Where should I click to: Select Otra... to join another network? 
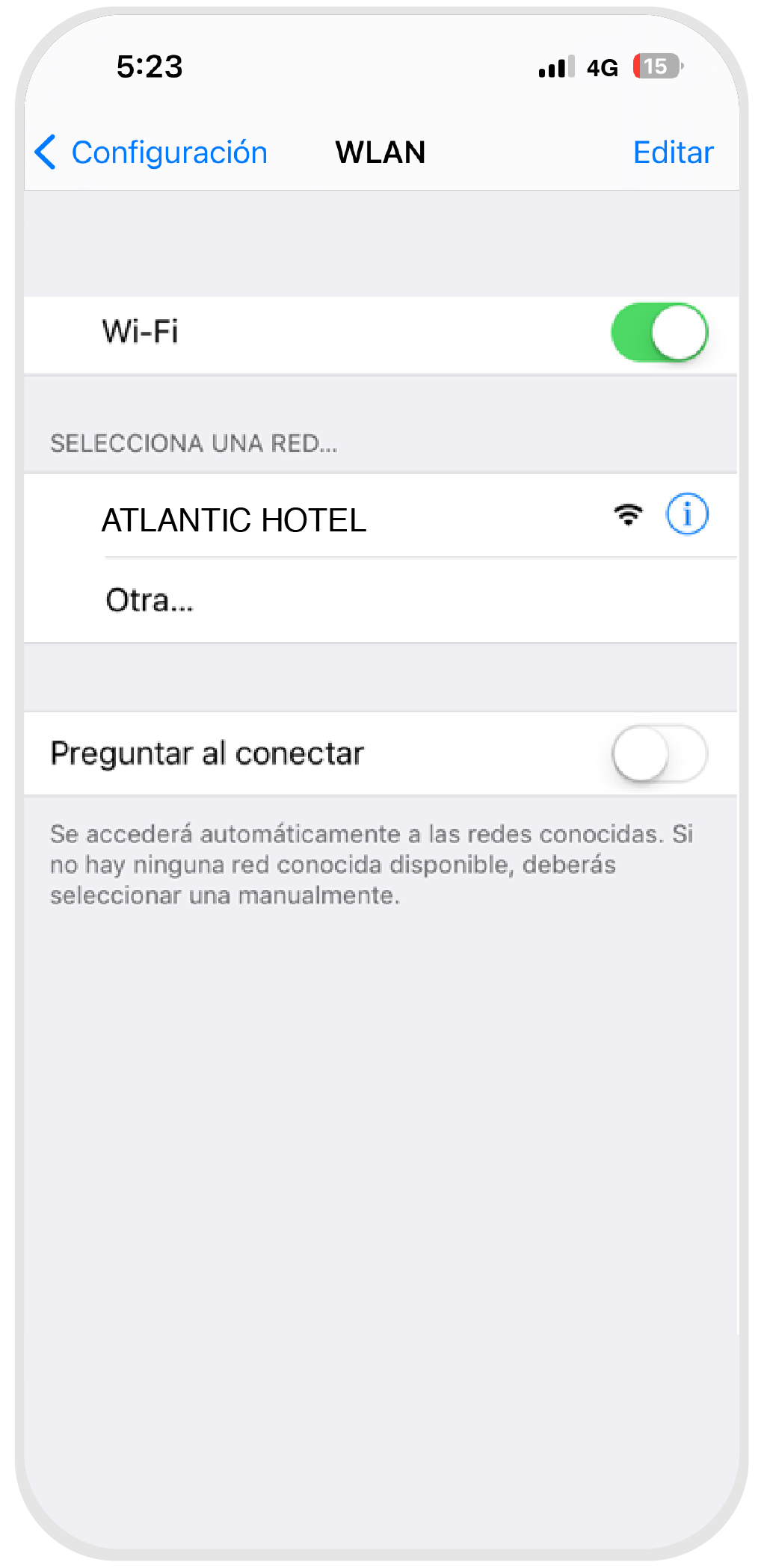click(x=150, y=600)
